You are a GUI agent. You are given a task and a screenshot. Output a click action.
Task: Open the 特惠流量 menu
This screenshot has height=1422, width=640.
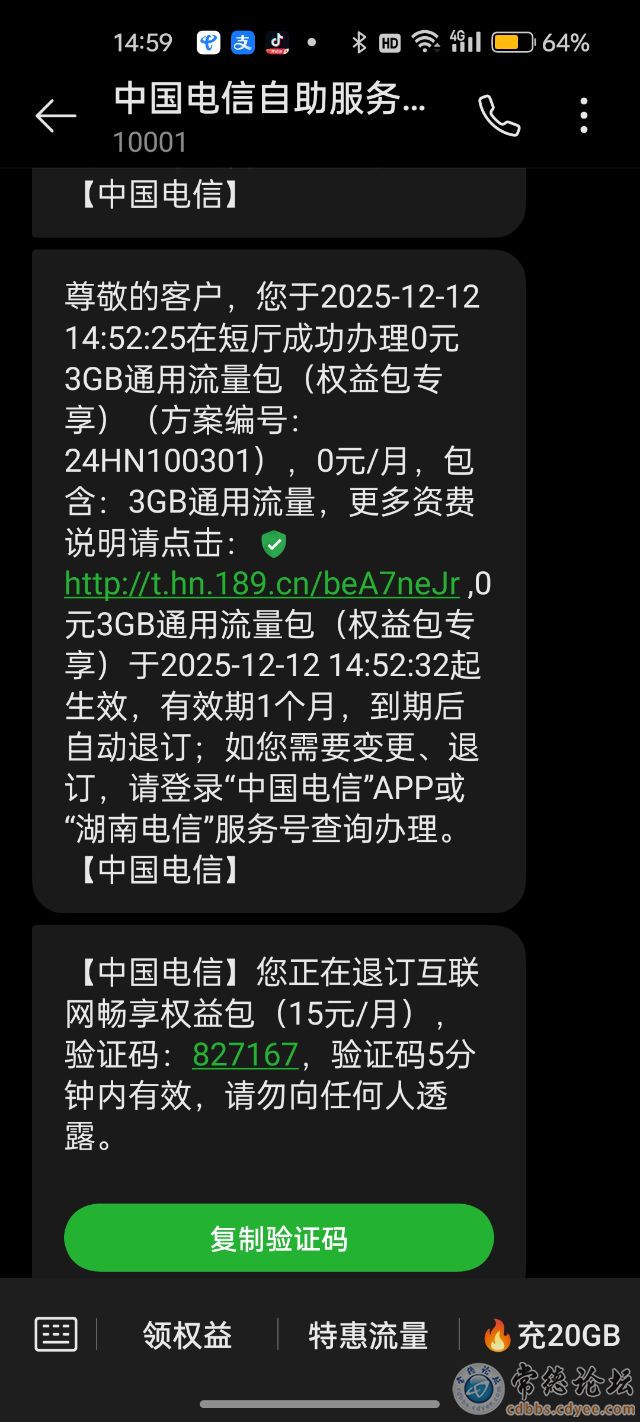(368, 1334)
